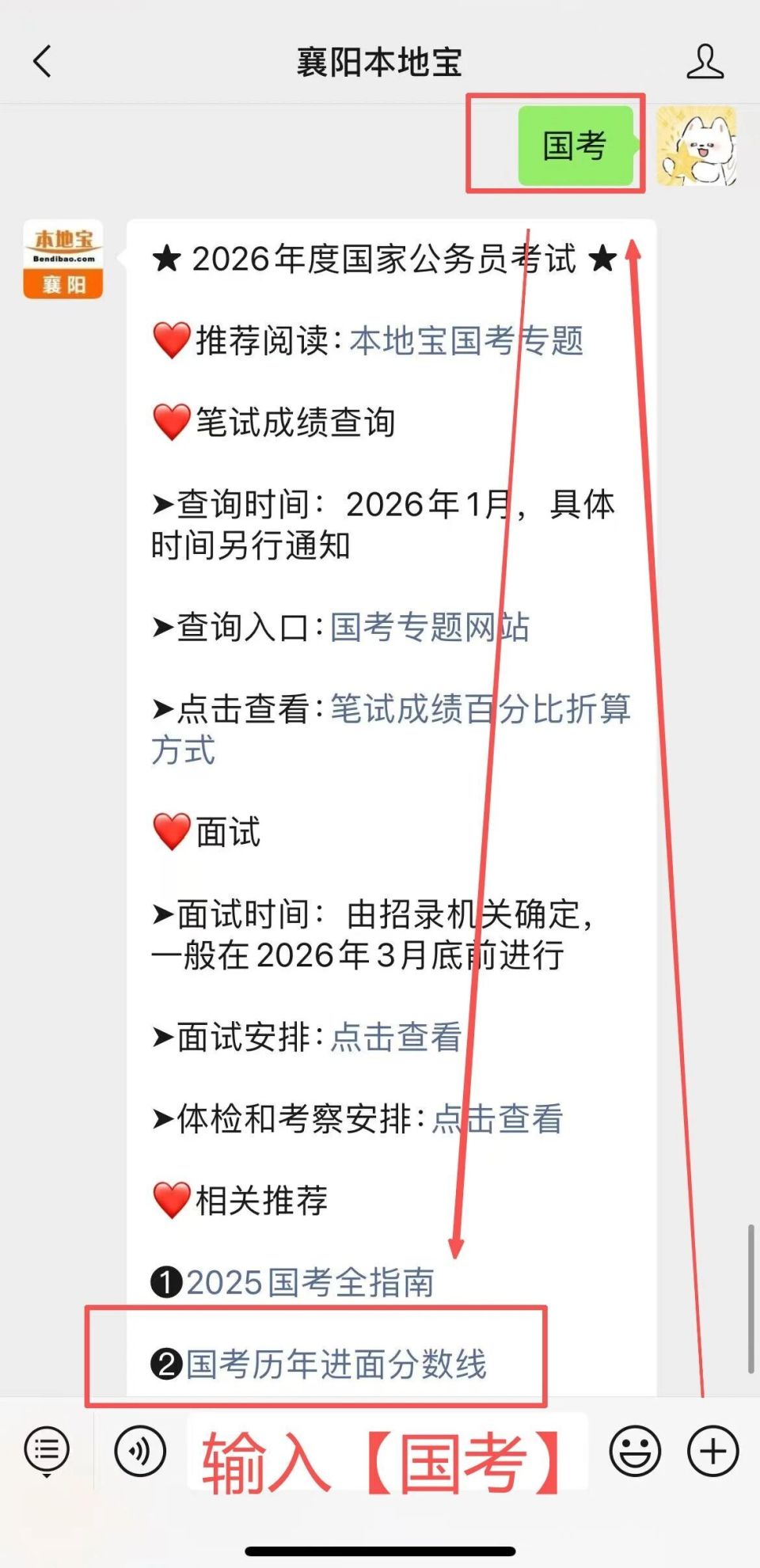
Task: Open the emoji picker icon
Action: click(633, 1450)
